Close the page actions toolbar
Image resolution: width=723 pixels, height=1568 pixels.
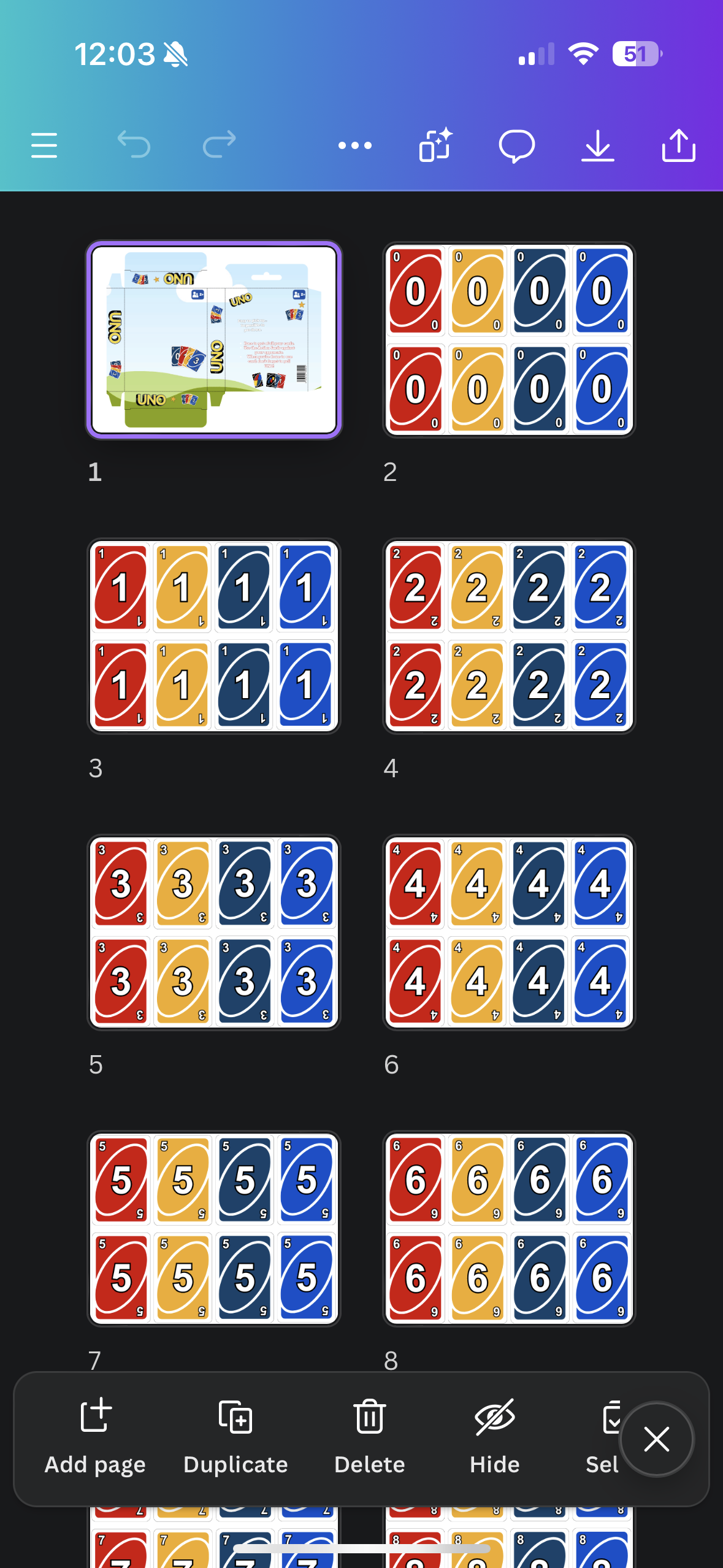[x=656, y=1439]
